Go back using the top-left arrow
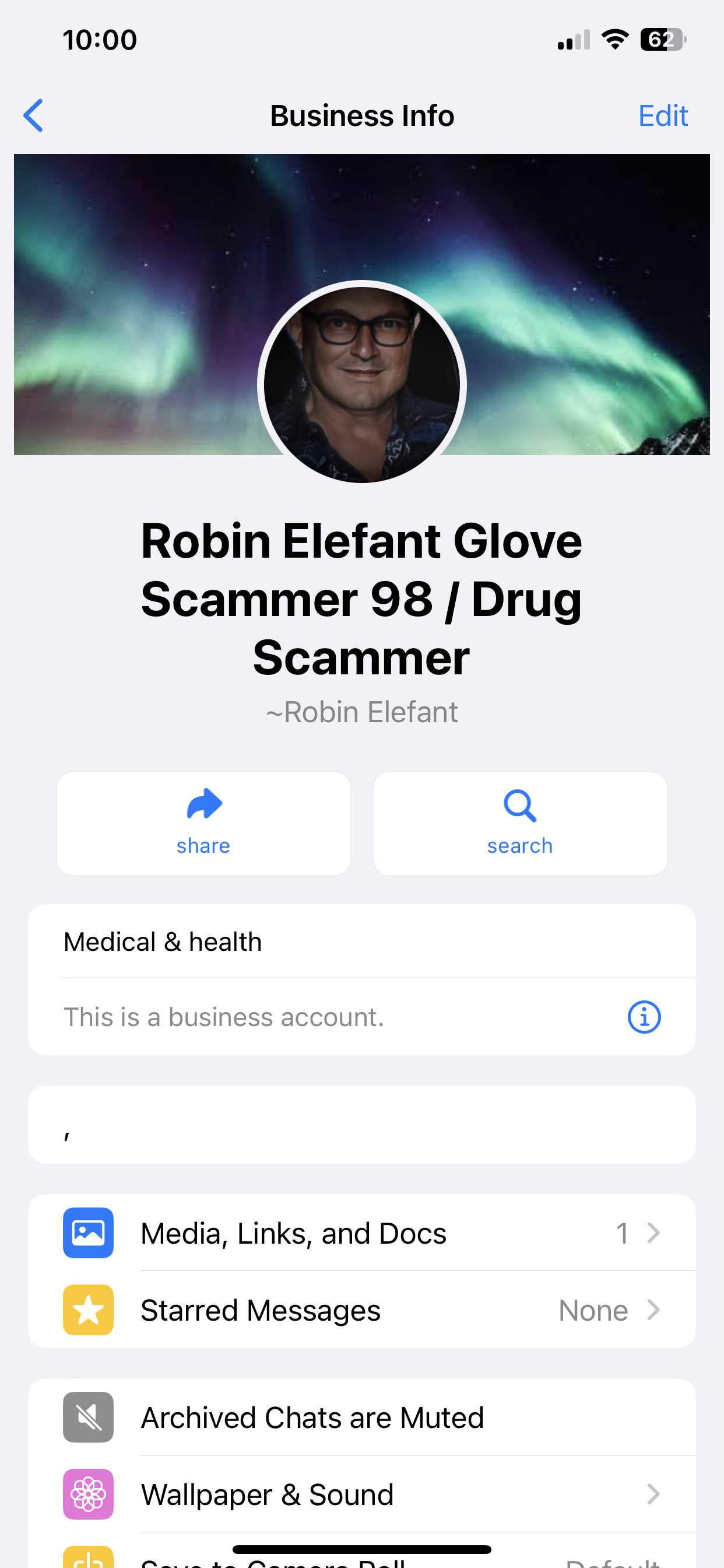Screen dimensions: 724x1568 33,116
